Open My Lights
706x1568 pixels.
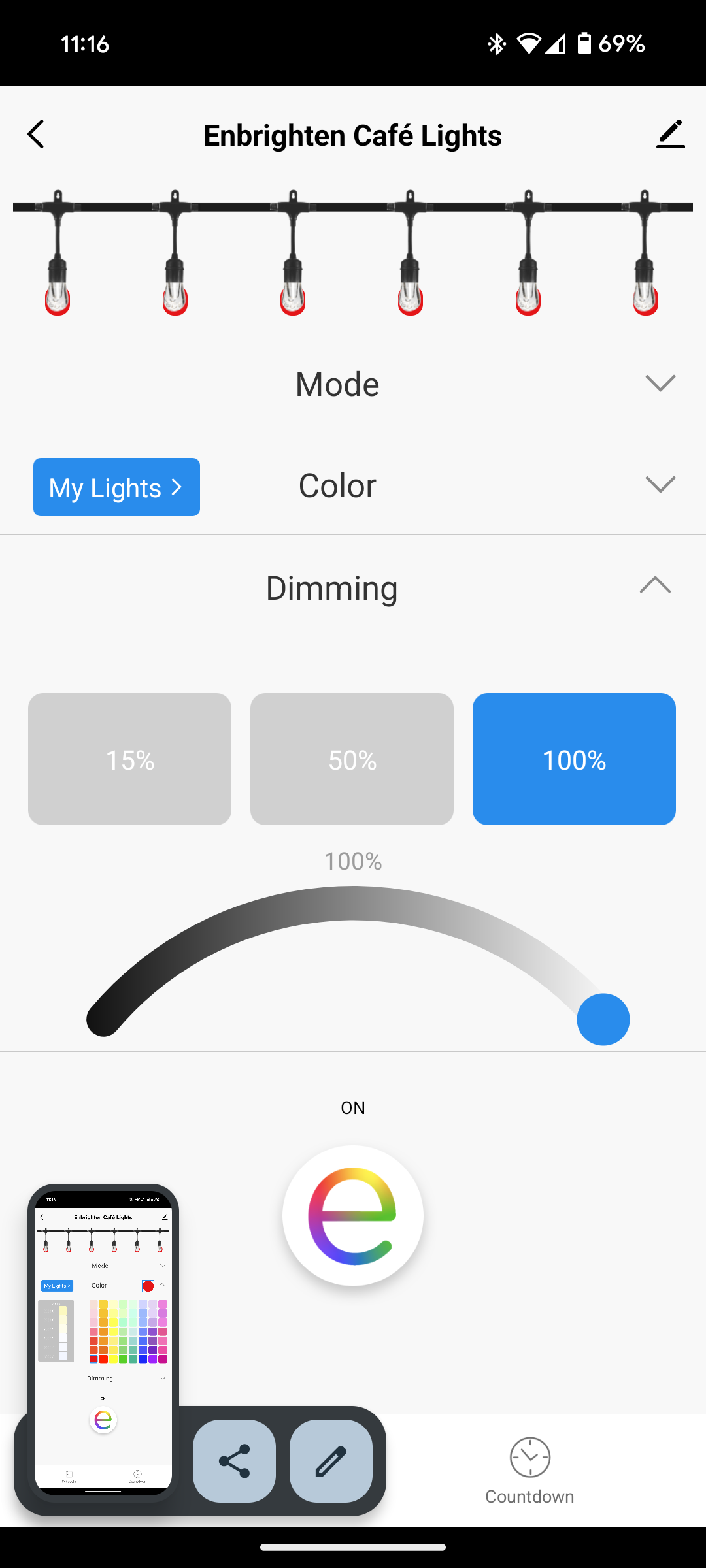[x=116, y=487]
